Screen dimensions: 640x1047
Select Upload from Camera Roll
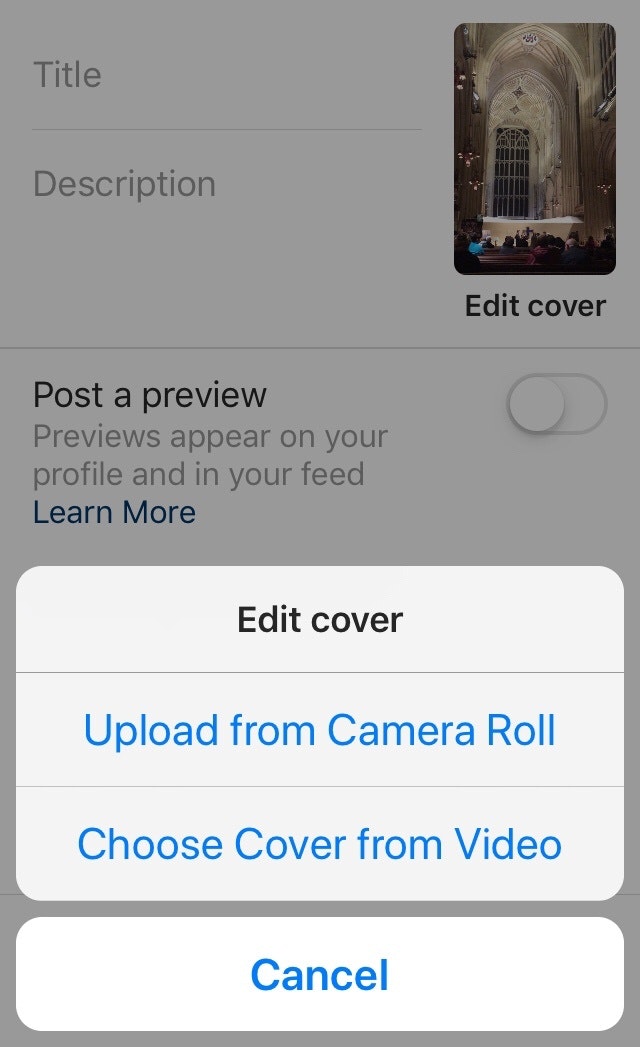pyautogui.click(x=320, y=731)
